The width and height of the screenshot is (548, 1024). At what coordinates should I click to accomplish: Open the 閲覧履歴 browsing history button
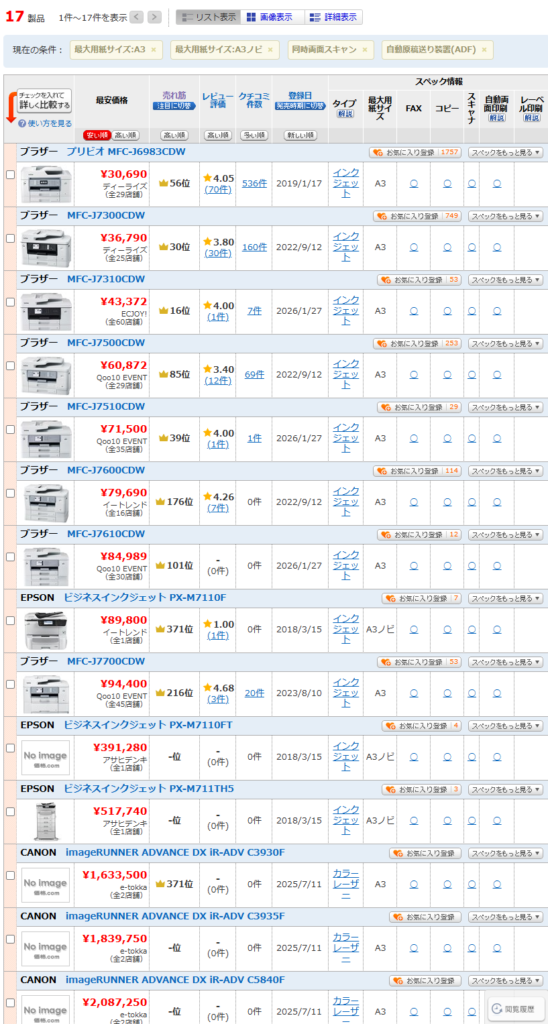(x=516, y=1008)
